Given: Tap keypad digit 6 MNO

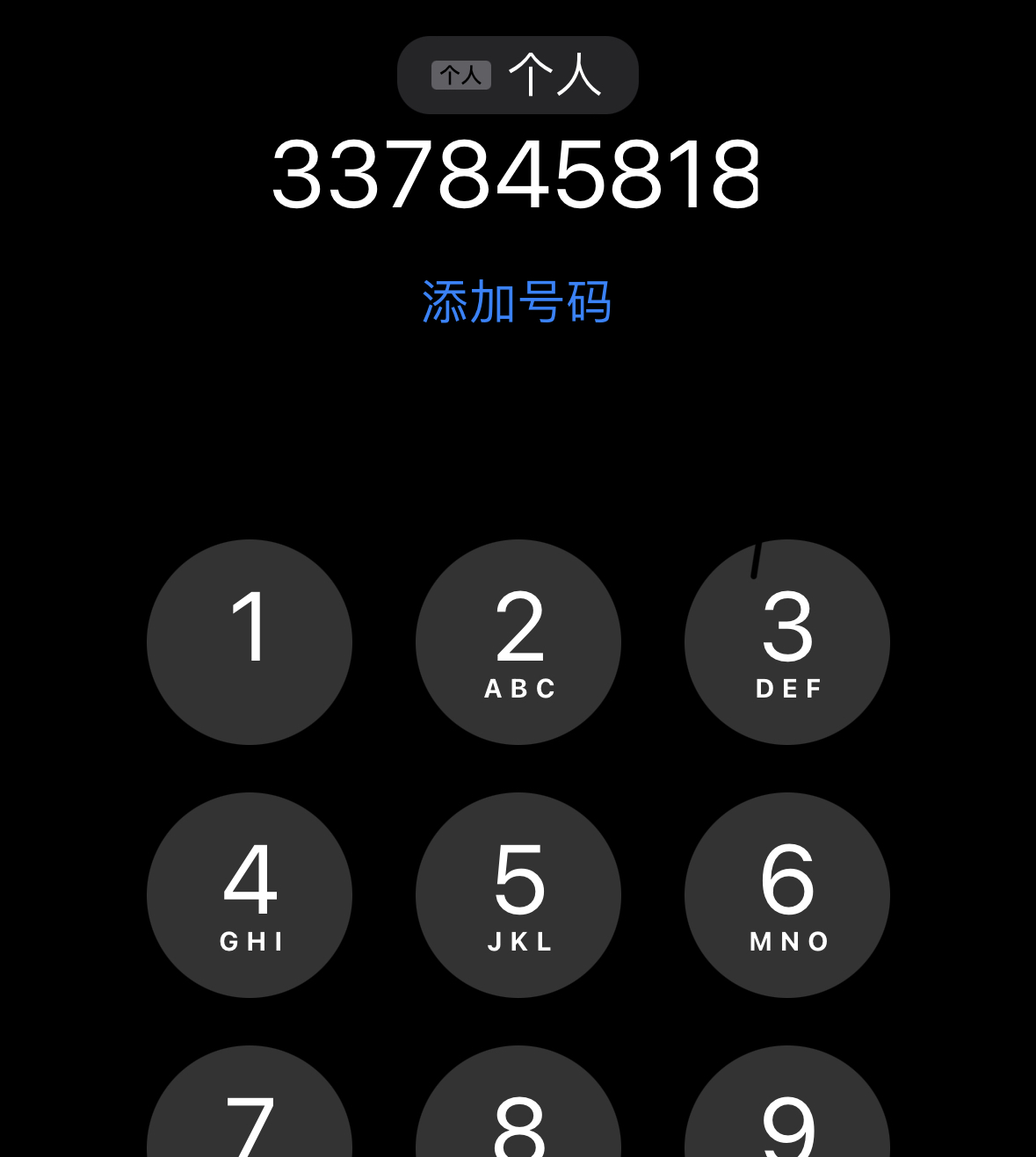Looking at the screenshot, I should [787, 895].
